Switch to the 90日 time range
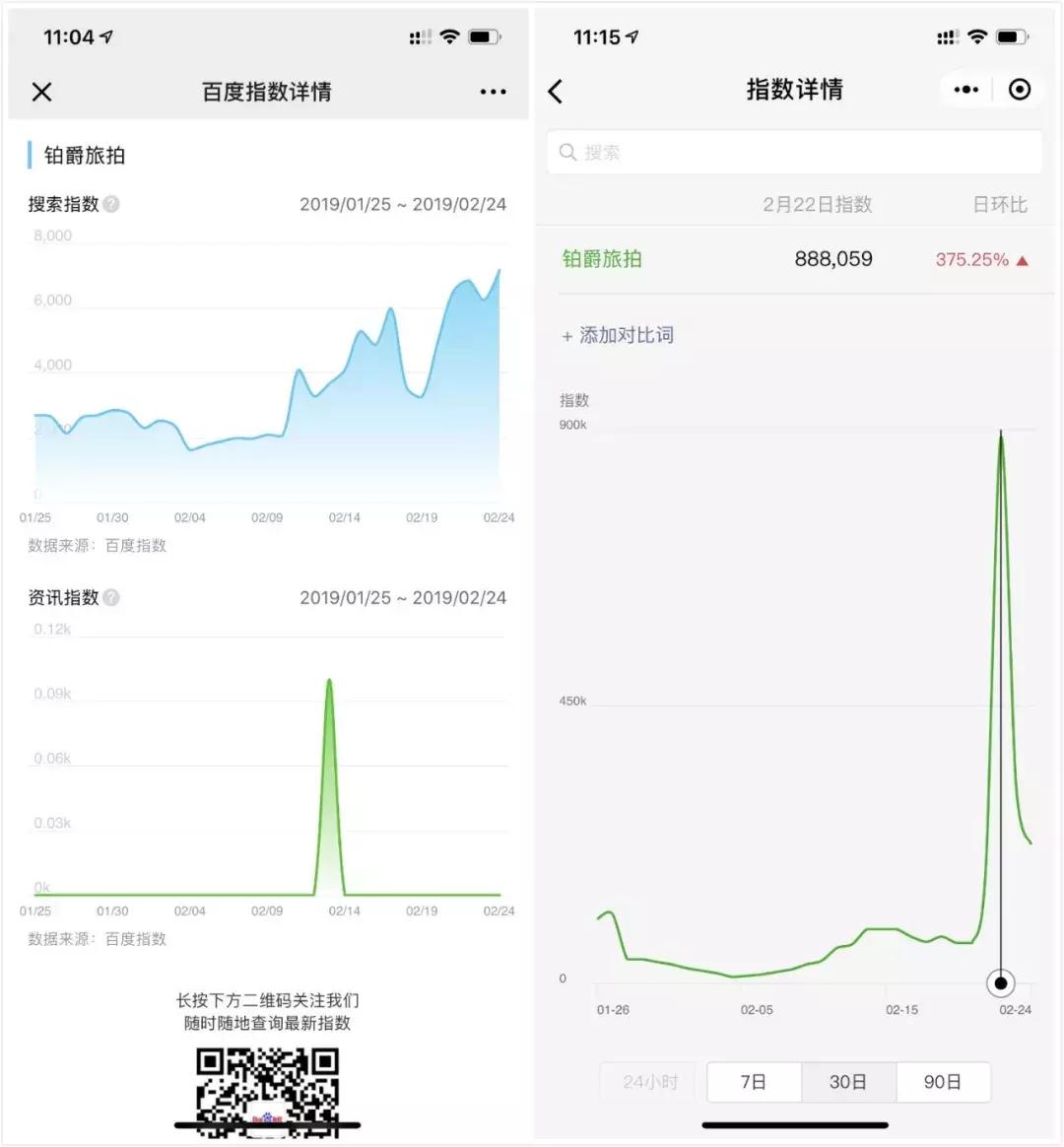The height and width of the screenshot is (1147, 1064). 943,1082
